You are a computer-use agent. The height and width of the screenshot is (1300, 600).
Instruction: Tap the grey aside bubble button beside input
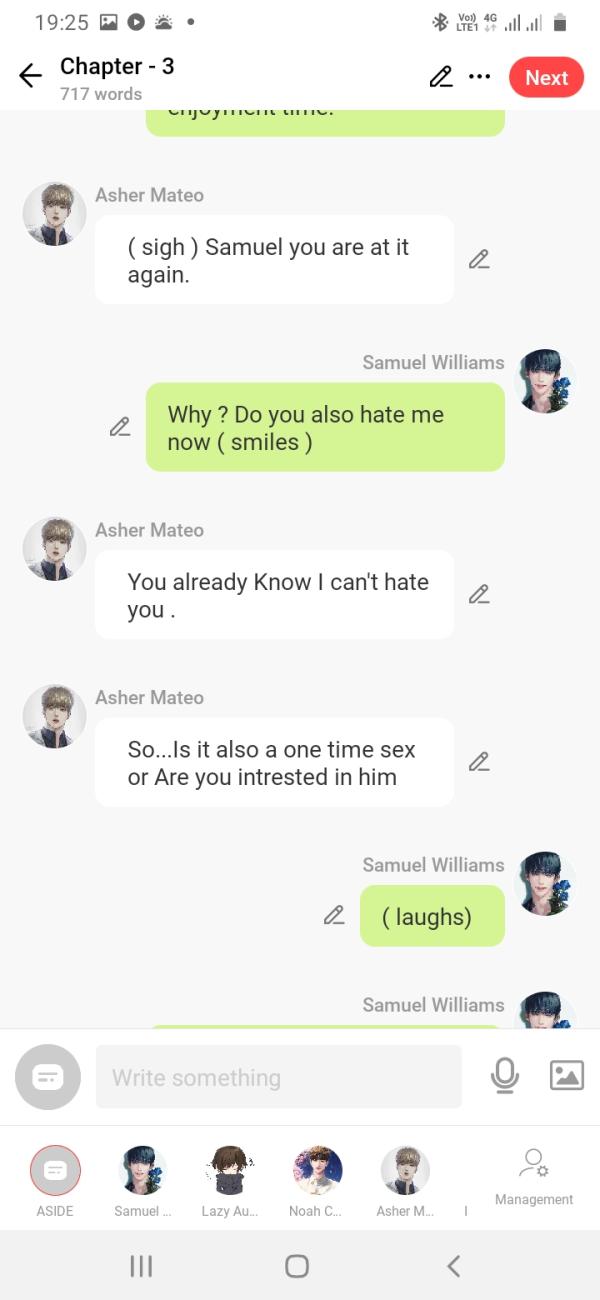click(x=48, y=1077)
